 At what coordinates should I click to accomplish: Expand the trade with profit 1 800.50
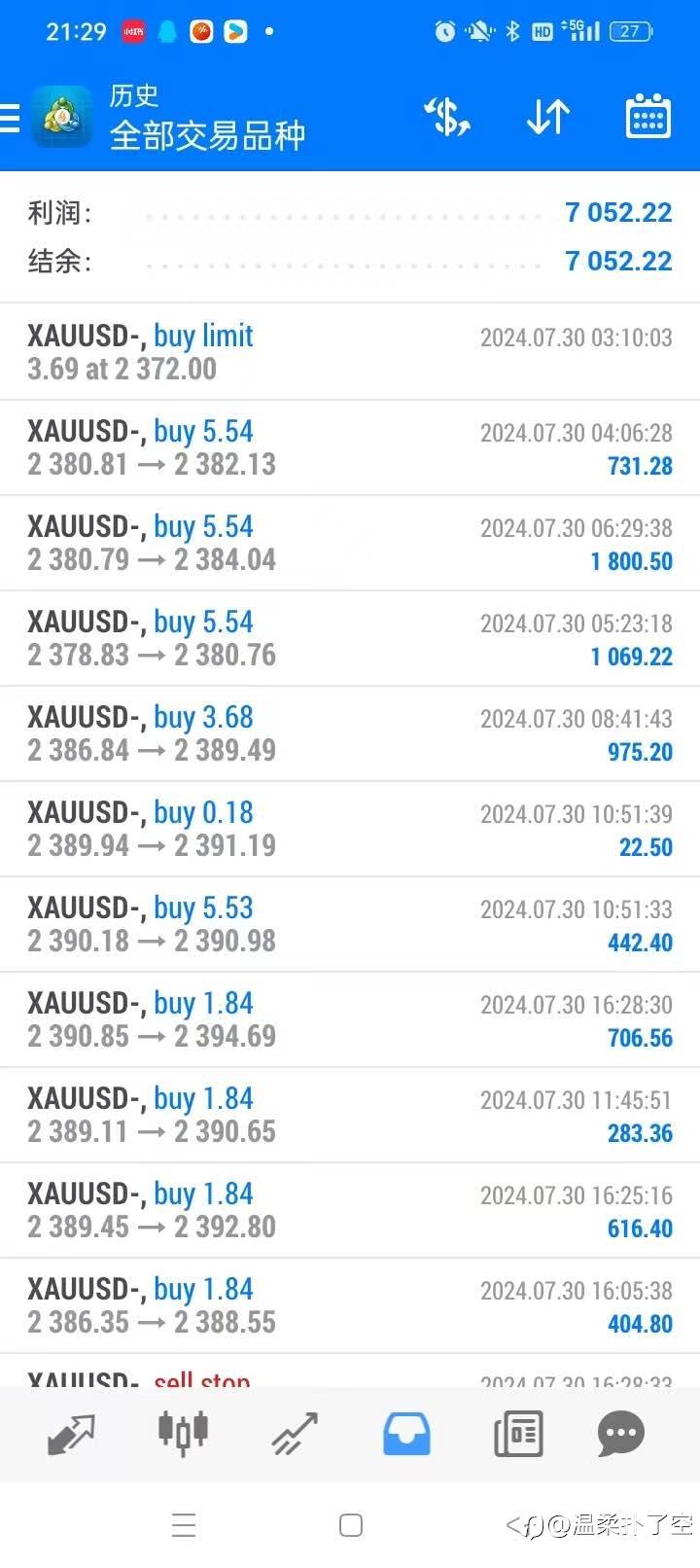(x=350, y=543)
